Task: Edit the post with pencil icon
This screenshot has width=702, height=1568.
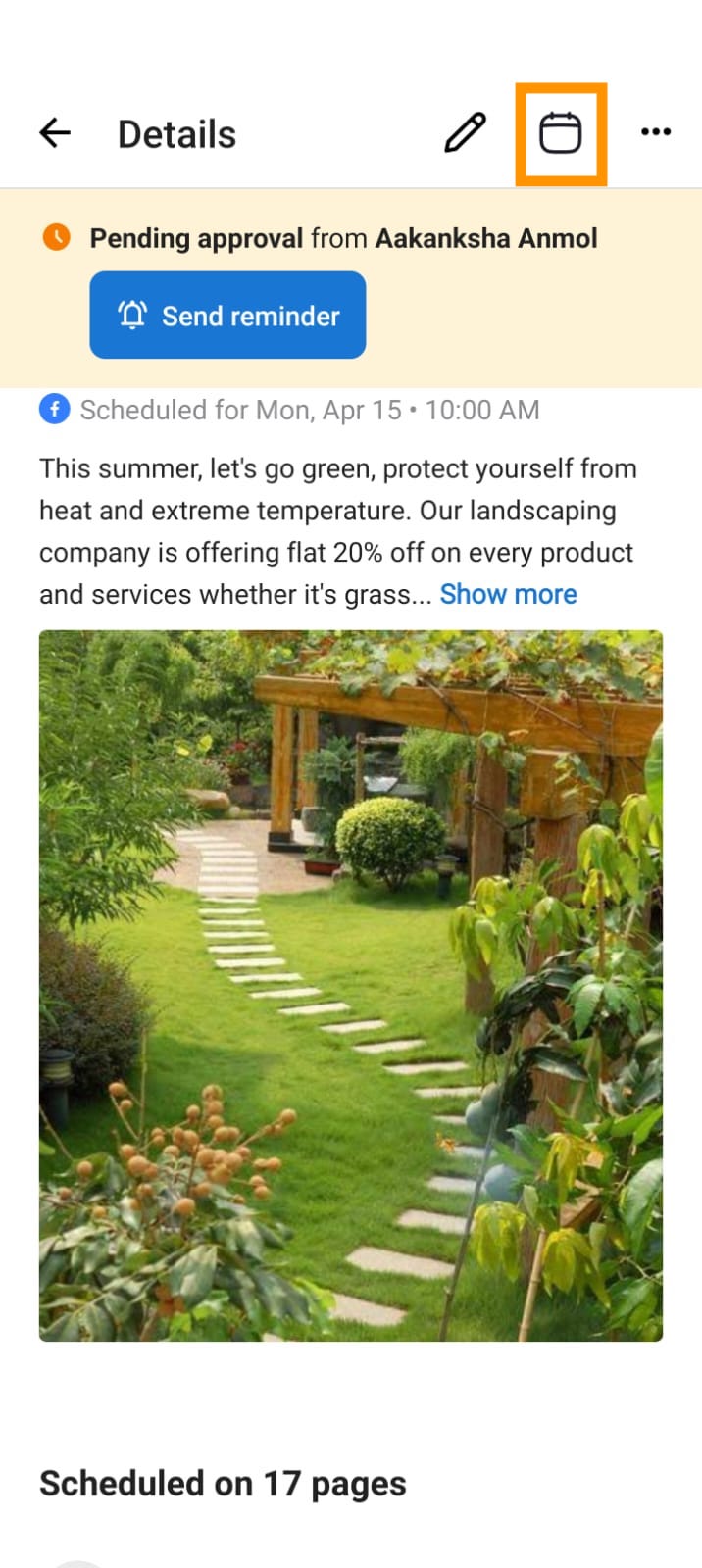Action: coord(465,133)
